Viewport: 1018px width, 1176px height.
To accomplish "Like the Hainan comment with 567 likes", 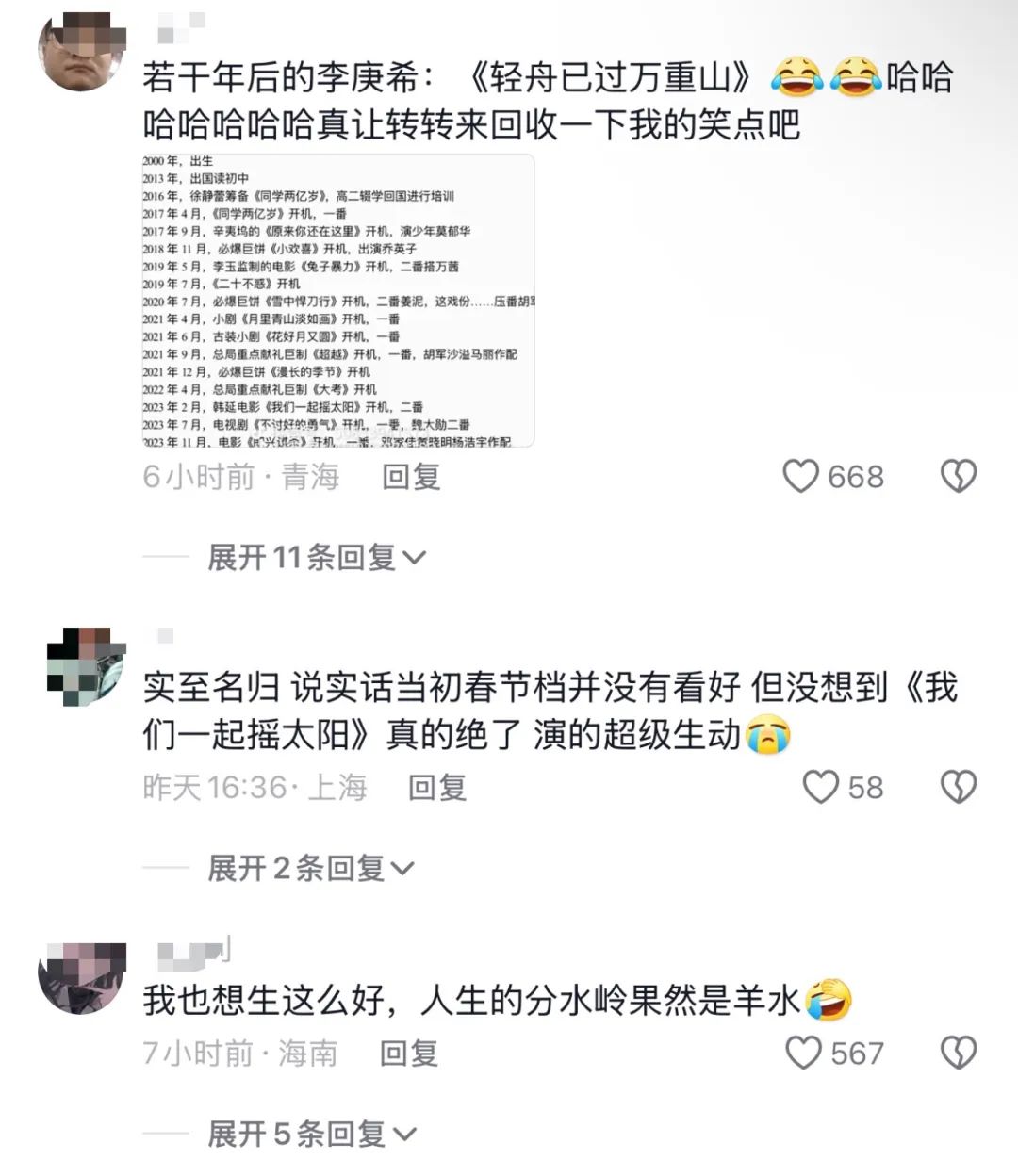I will 804,1053.
